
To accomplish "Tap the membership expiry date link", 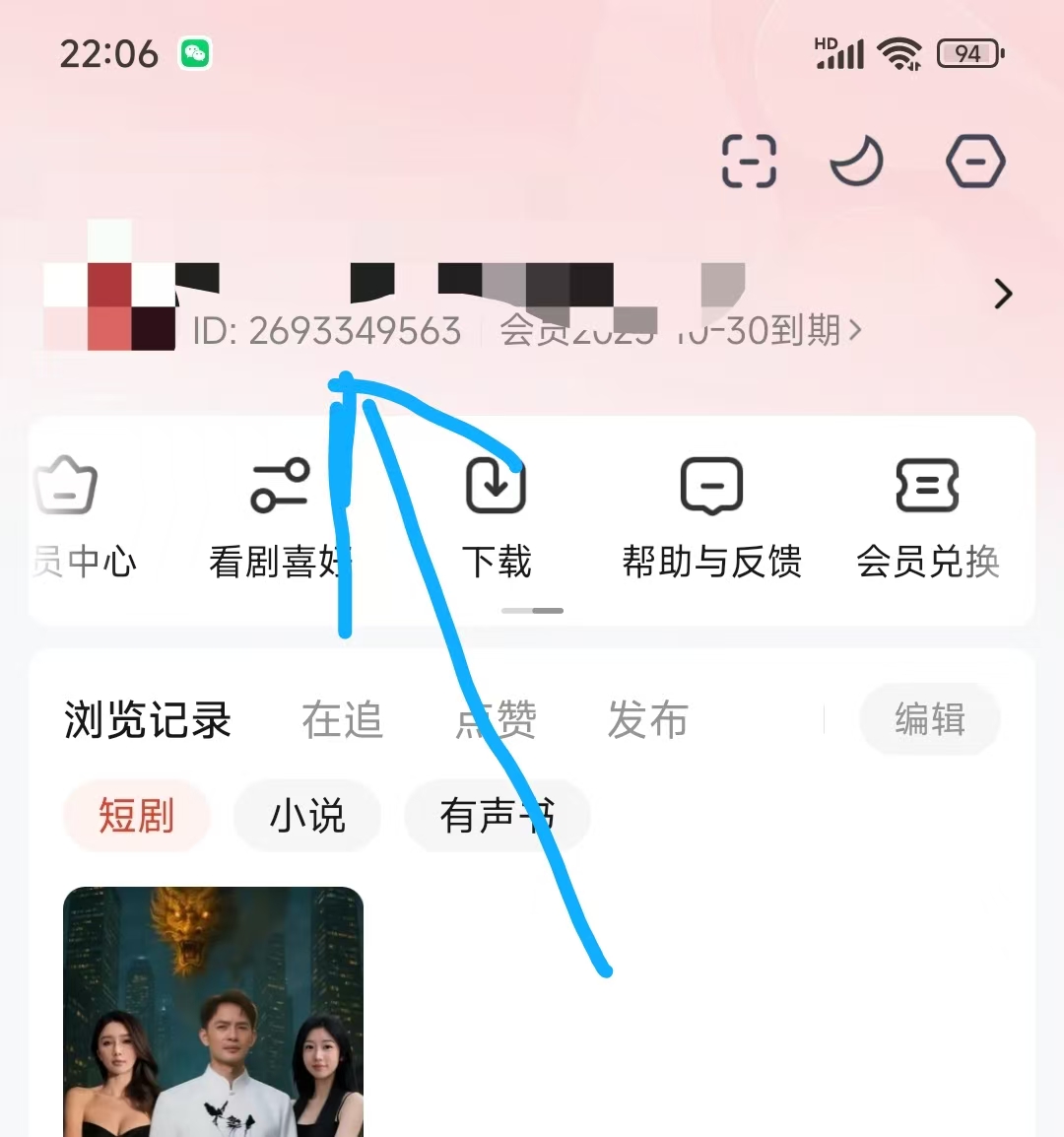I will pos(680,330).
